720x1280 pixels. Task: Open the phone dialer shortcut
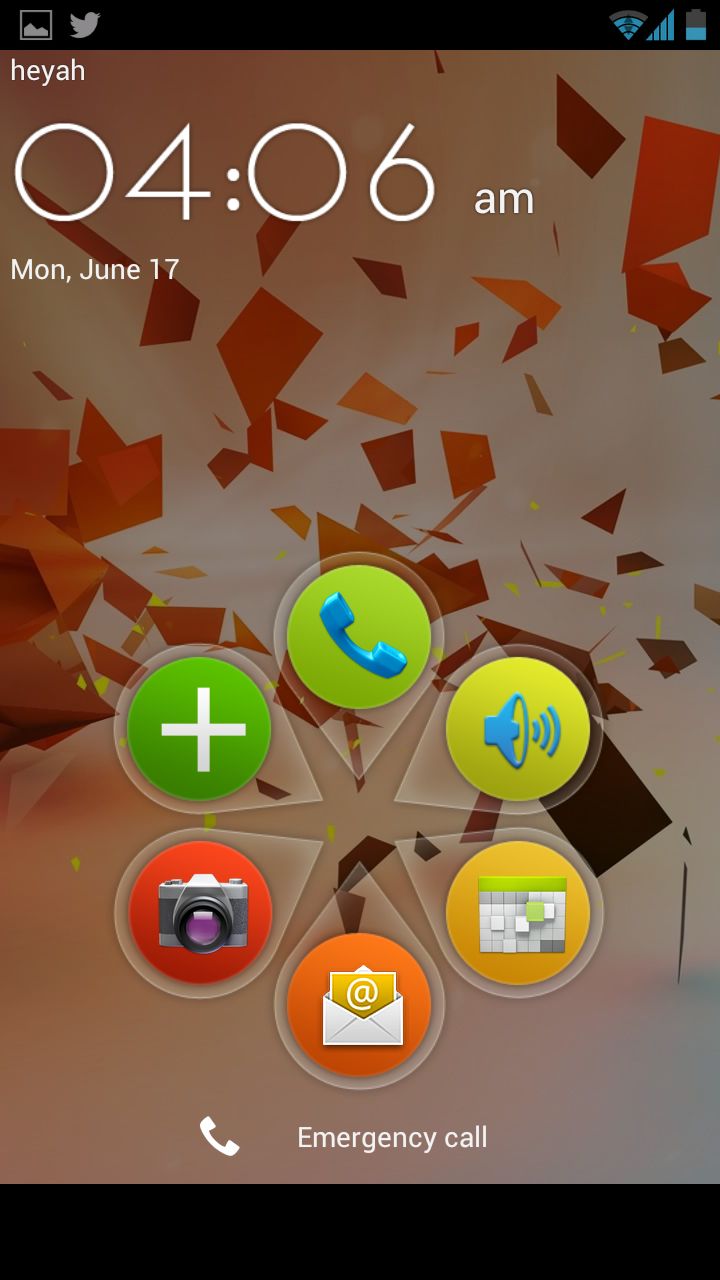click(x=359, y=637)
